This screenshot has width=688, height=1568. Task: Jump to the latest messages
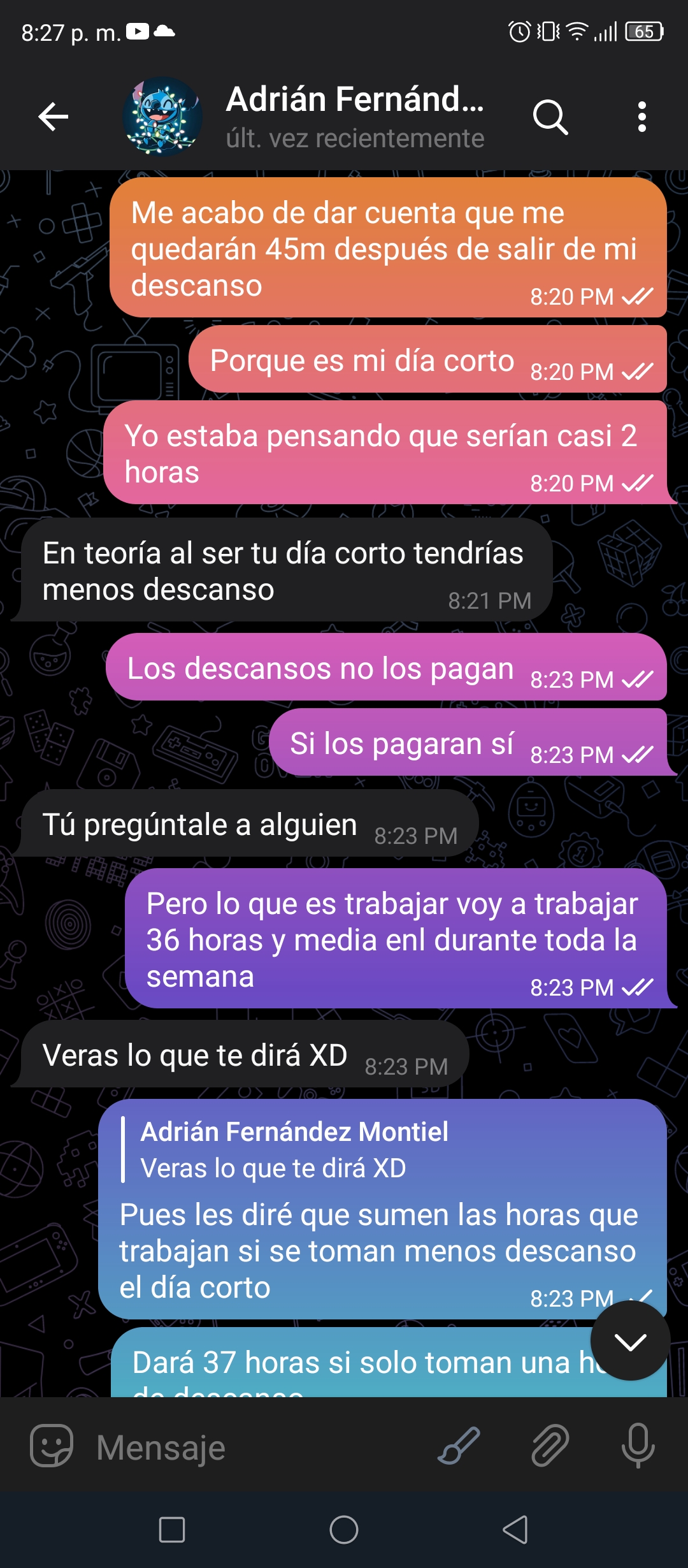(x=631, y=1340)
